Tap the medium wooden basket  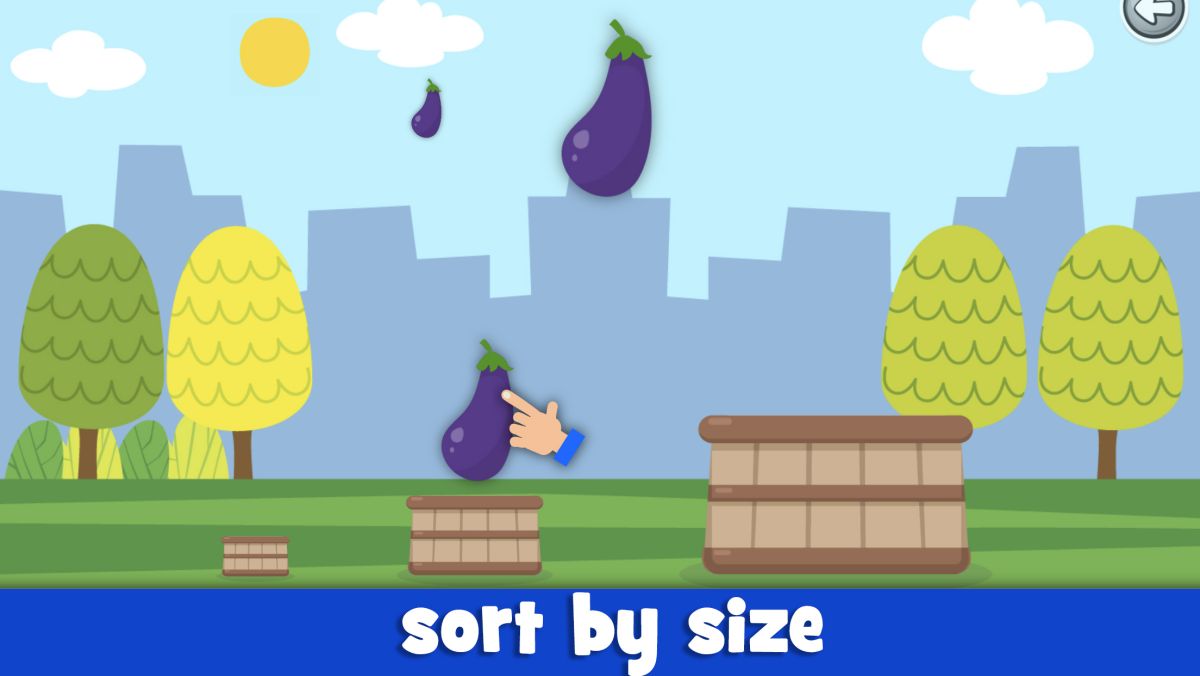(475, 536)
